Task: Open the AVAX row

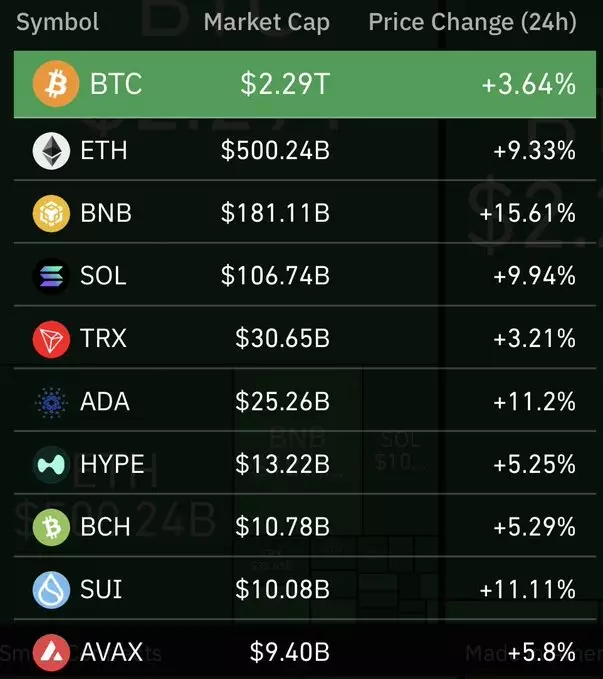Action: 300,653
